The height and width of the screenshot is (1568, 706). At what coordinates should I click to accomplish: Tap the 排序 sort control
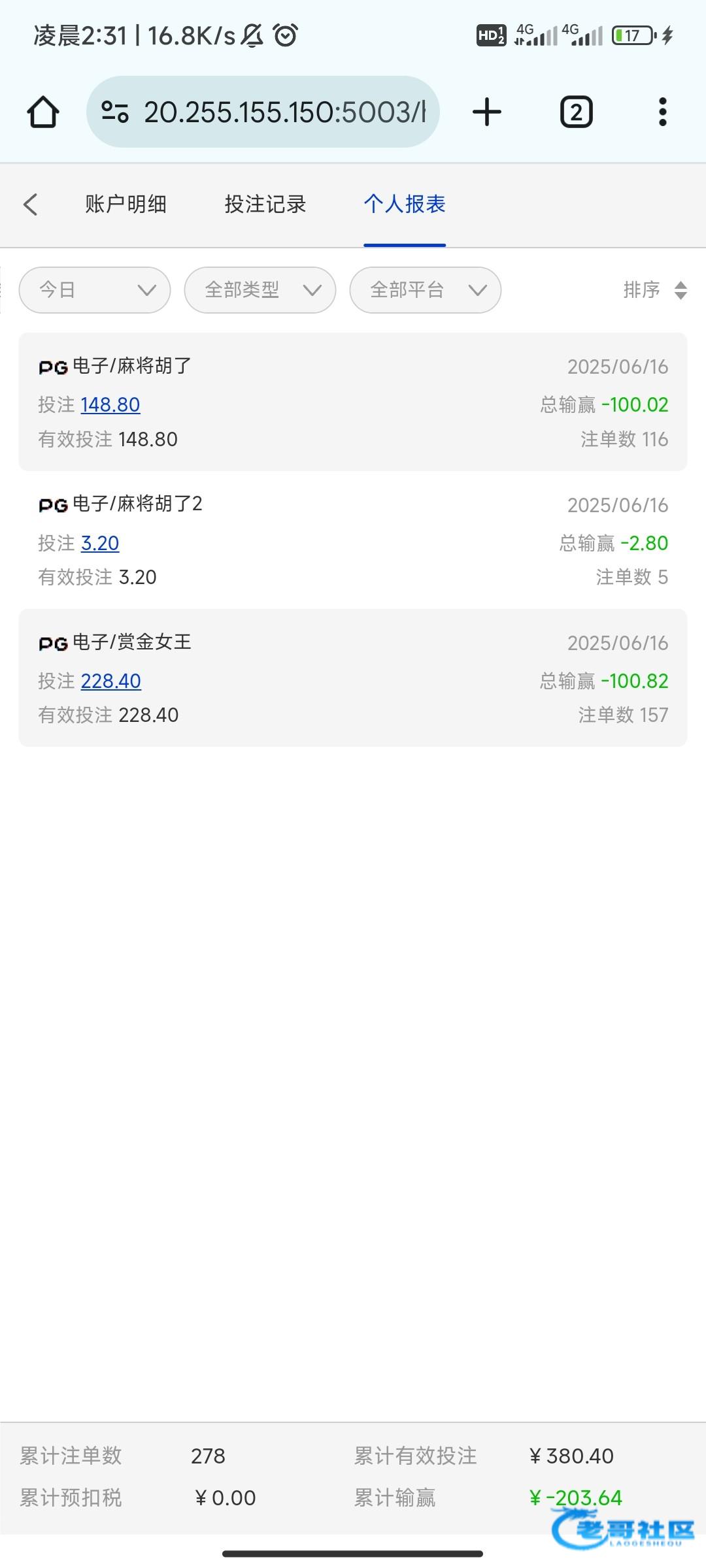(655, 289)
